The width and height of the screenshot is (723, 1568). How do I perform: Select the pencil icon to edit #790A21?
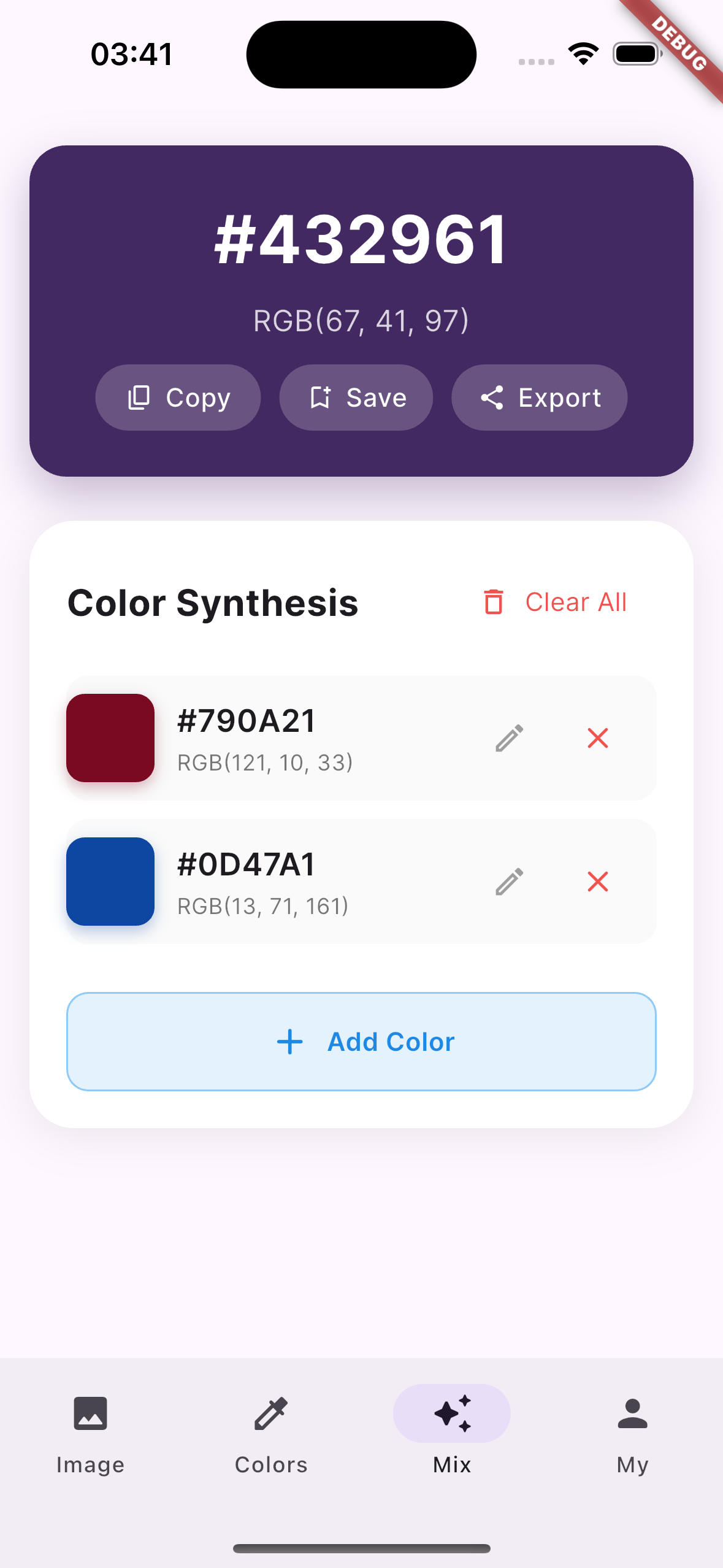508,738
